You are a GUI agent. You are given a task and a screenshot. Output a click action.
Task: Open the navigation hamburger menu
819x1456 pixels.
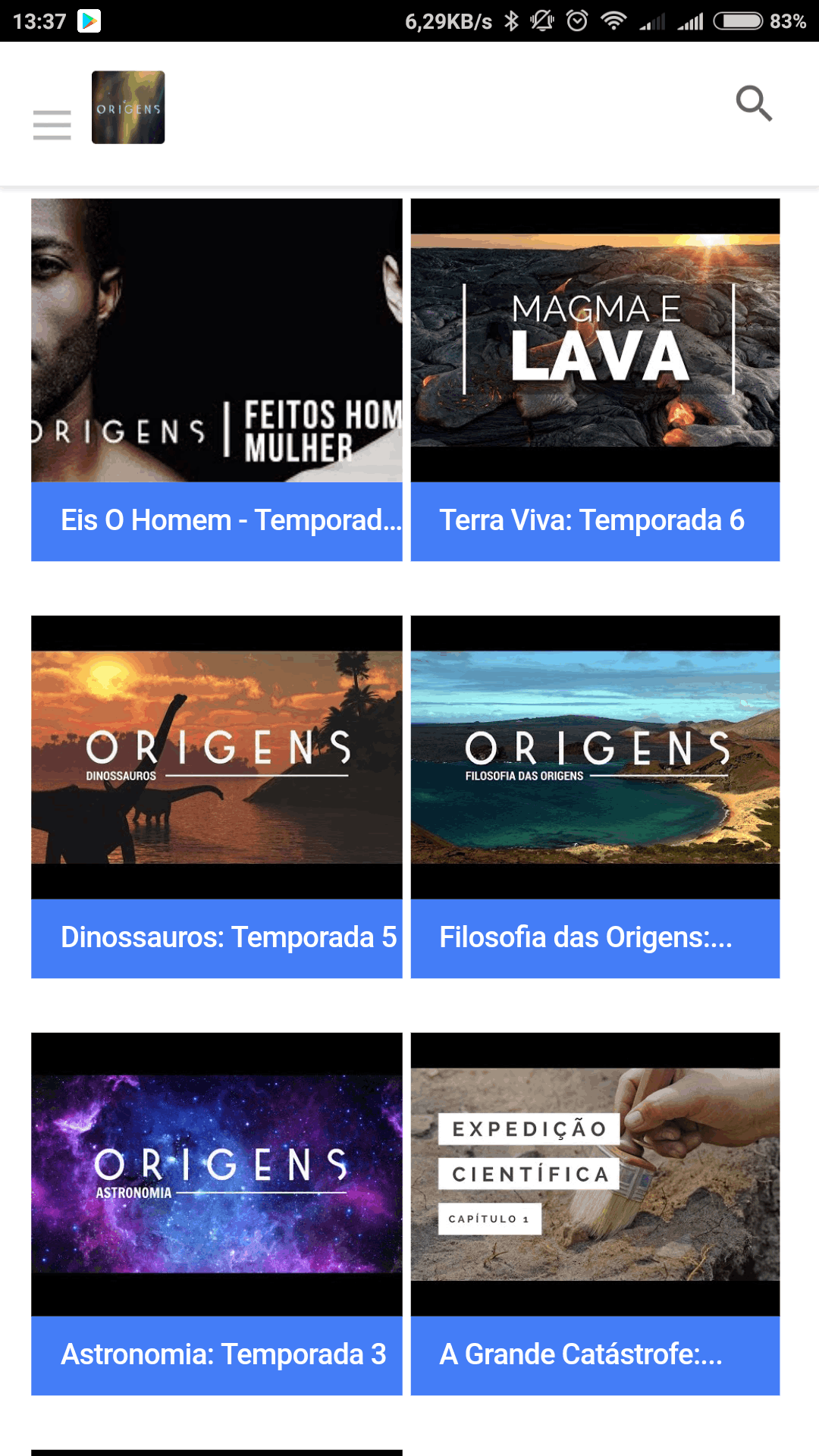click(x=52, y=125)
